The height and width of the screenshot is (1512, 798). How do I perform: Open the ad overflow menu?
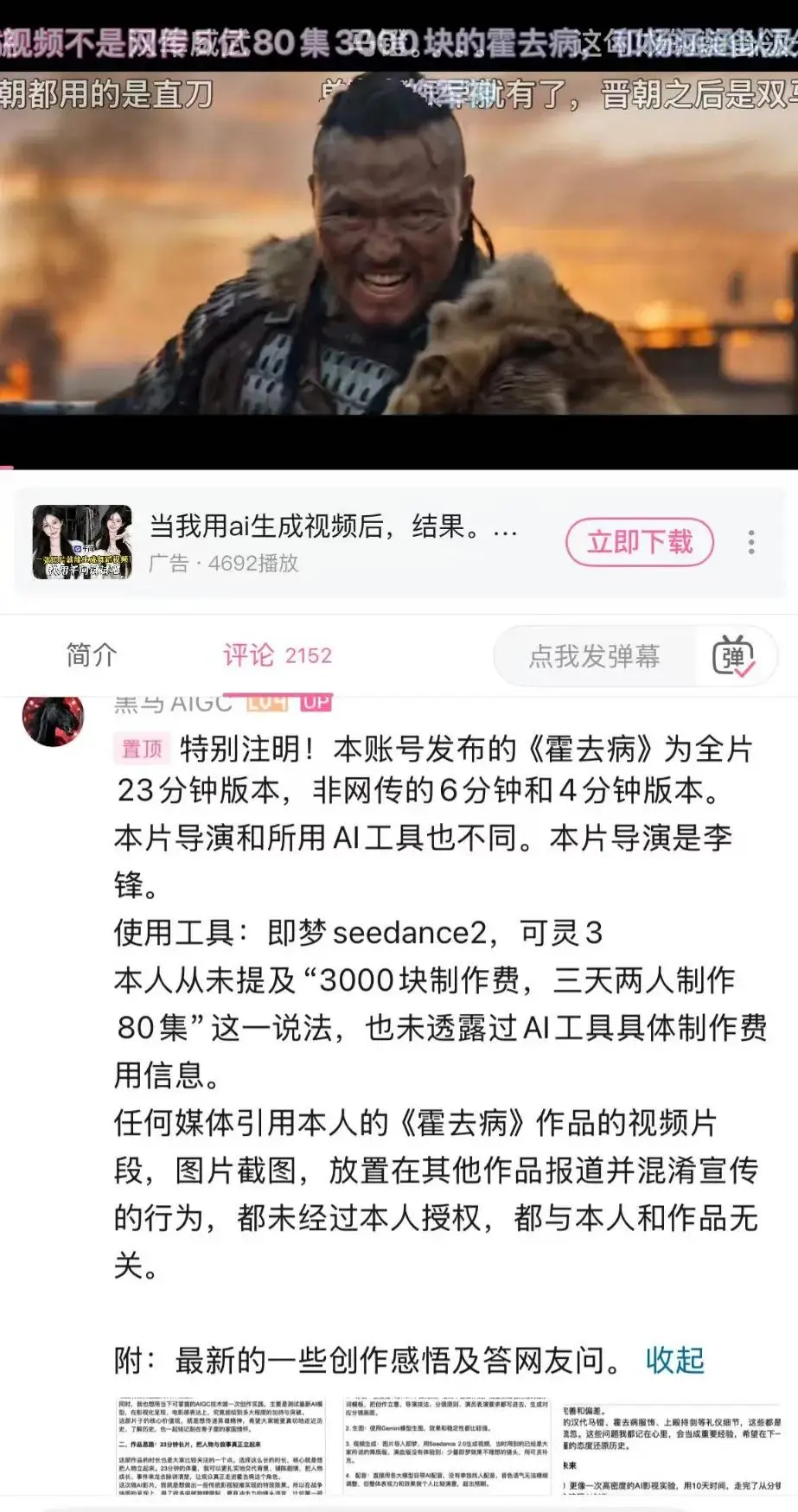[750, 542]
